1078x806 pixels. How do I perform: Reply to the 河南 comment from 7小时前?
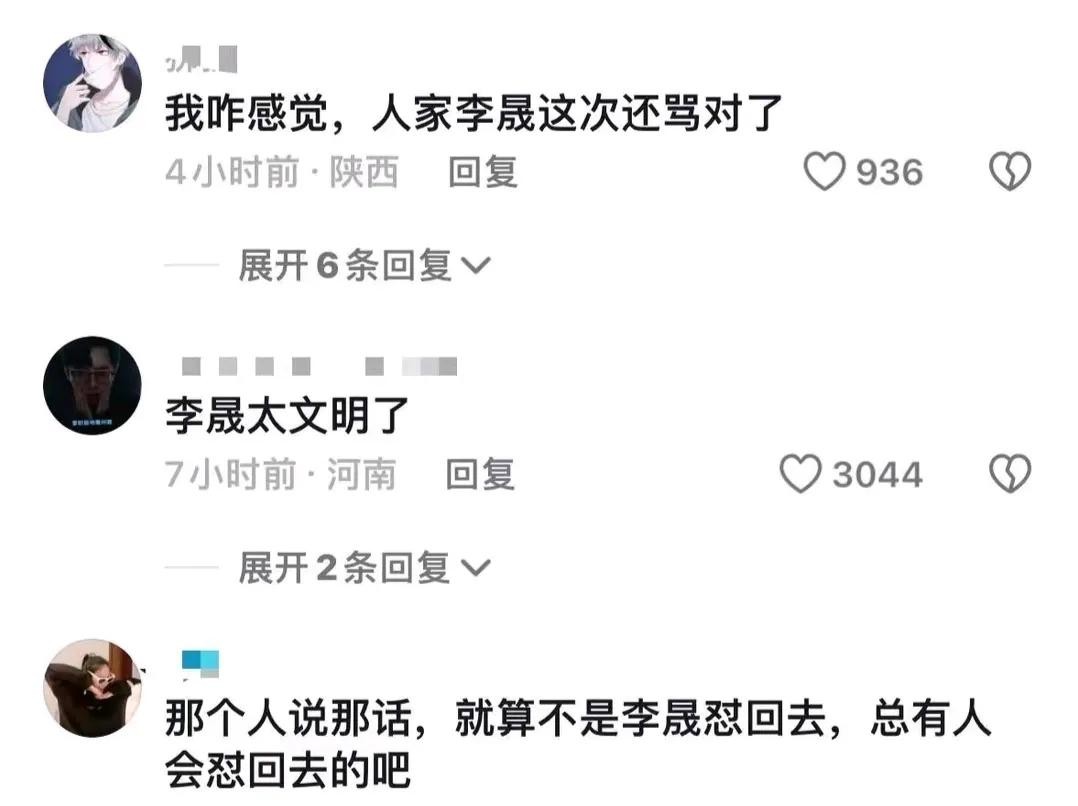(480, 474)
